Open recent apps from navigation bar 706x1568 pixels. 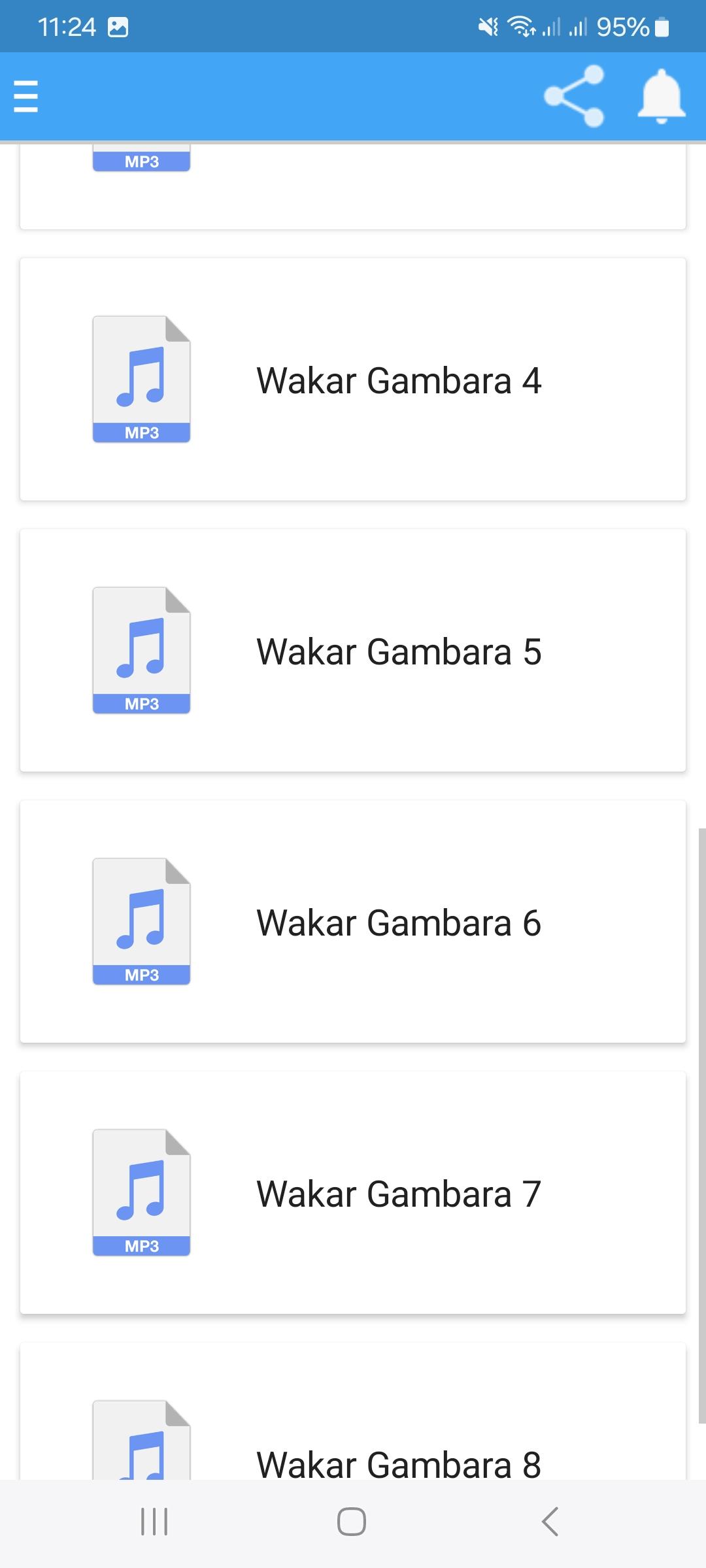coord(154,1522)
